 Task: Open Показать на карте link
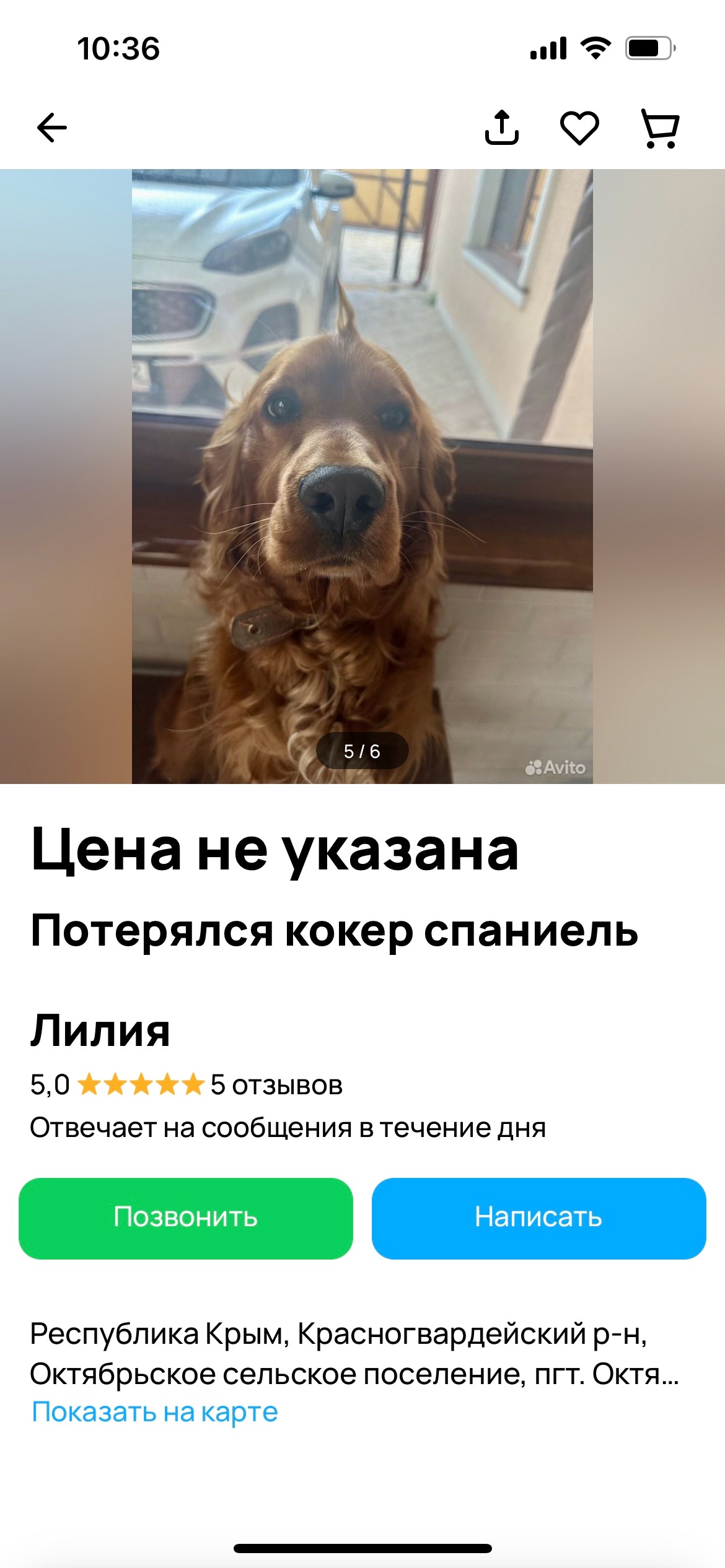(x=155, y=1412)
